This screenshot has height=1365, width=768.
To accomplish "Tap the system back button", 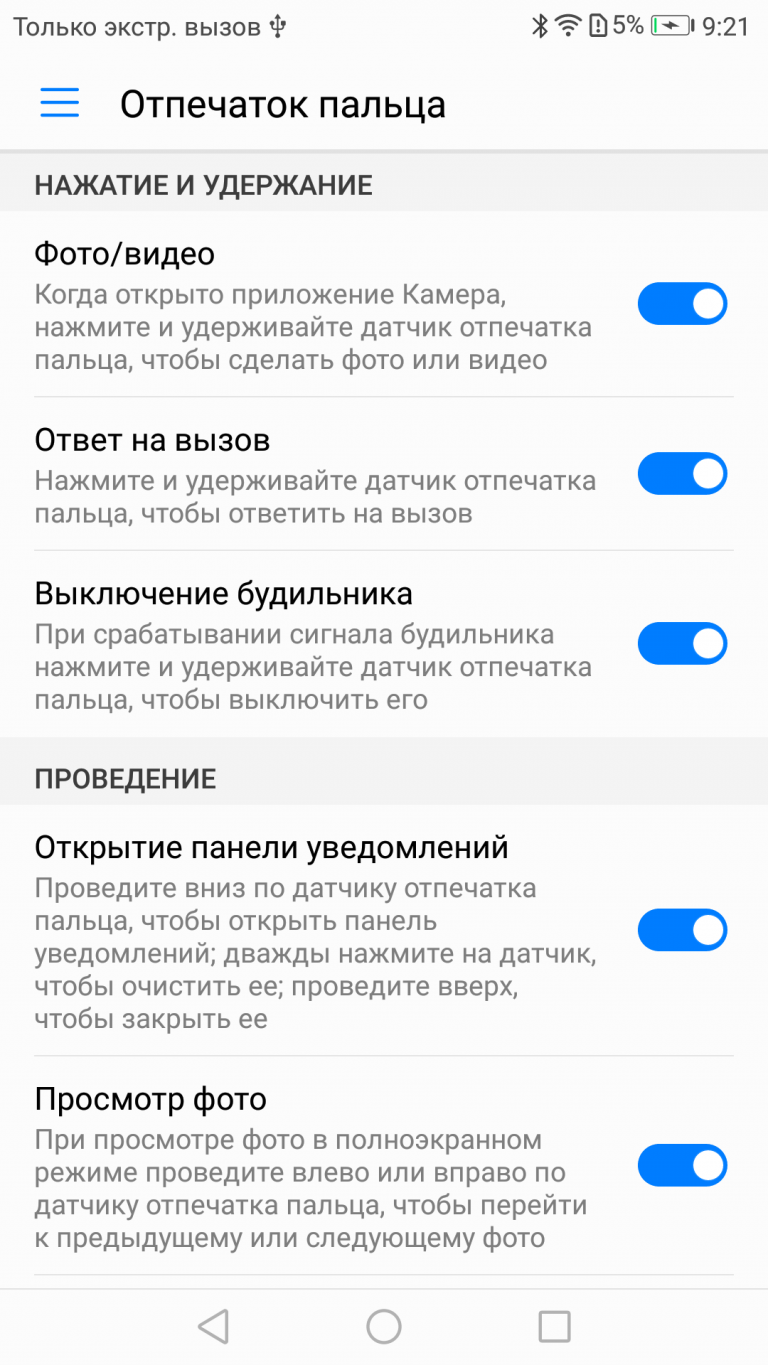I will tap(213, 1326).
